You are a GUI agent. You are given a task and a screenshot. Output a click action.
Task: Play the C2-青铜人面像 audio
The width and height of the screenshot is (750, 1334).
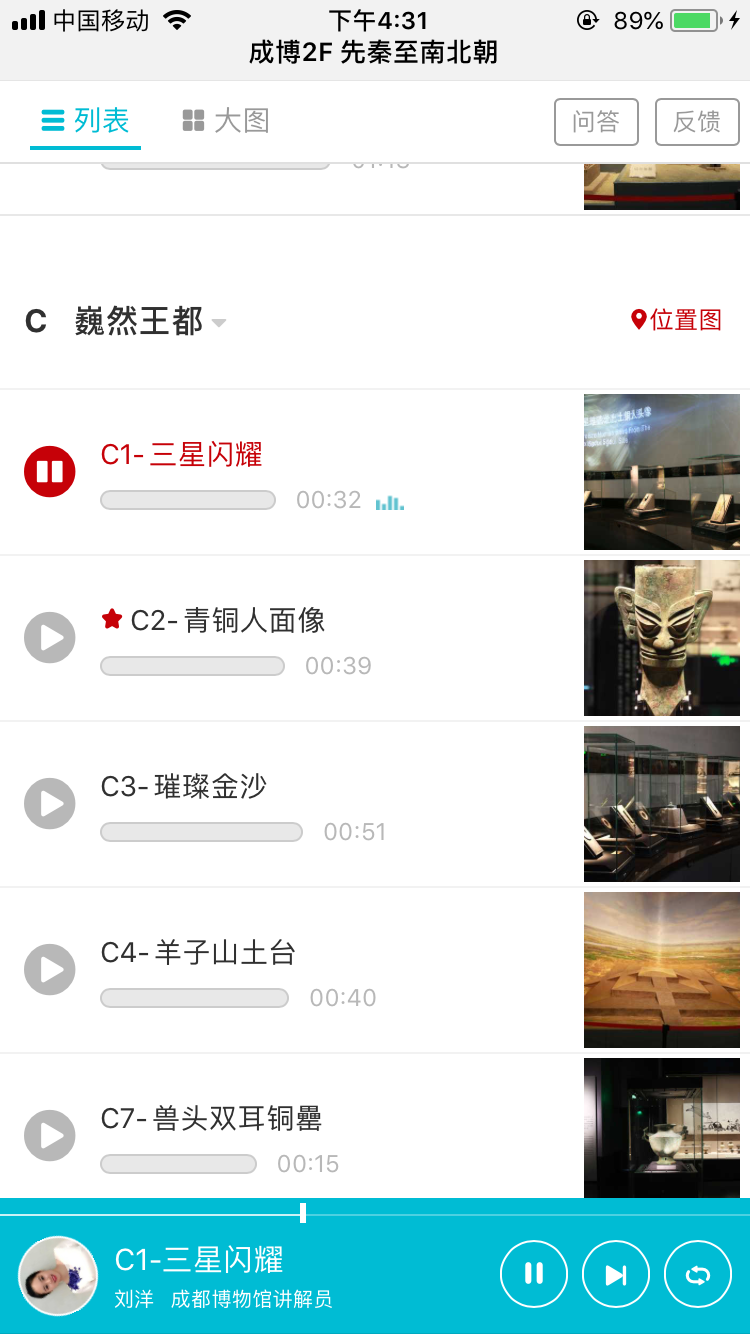point(49,637)
